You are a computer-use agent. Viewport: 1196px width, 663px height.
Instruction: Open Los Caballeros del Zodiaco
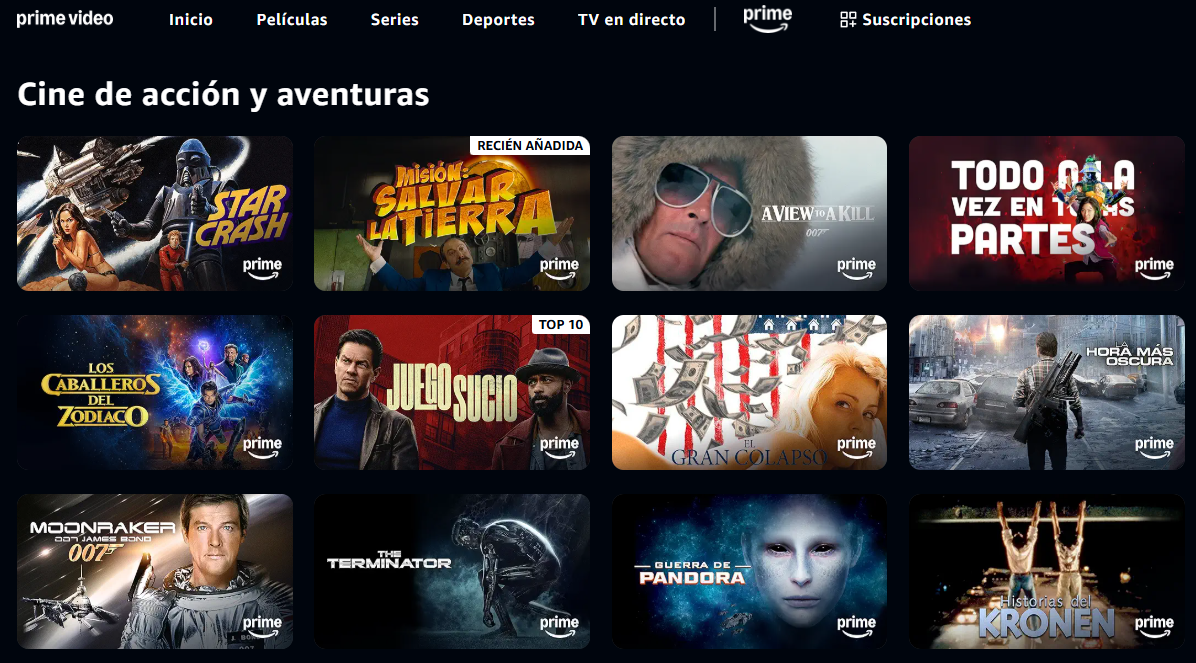[155, 392]
